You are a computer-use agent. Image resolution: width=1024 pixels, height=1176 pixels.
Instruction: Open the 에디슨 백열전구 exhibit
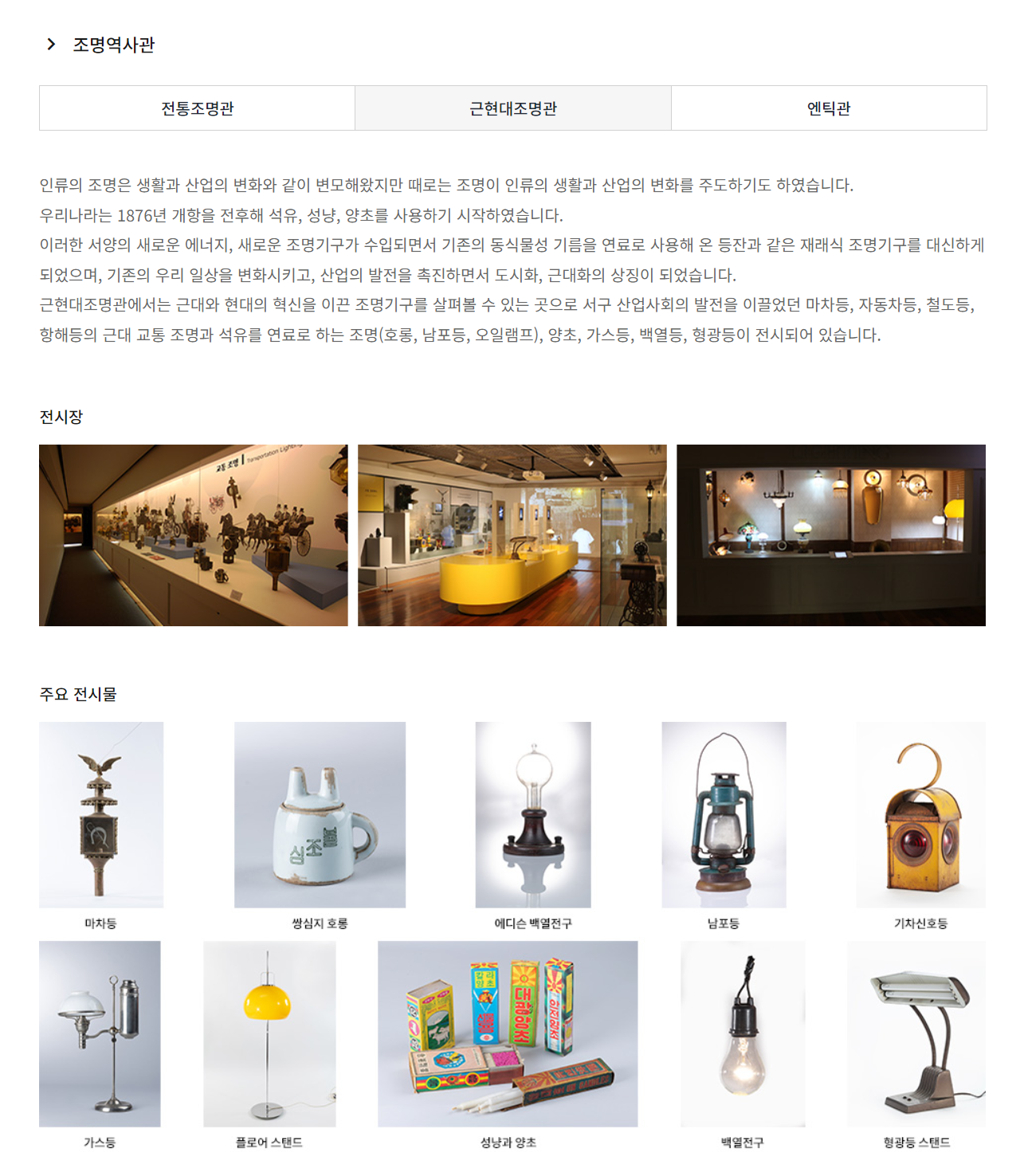(533, 814)
